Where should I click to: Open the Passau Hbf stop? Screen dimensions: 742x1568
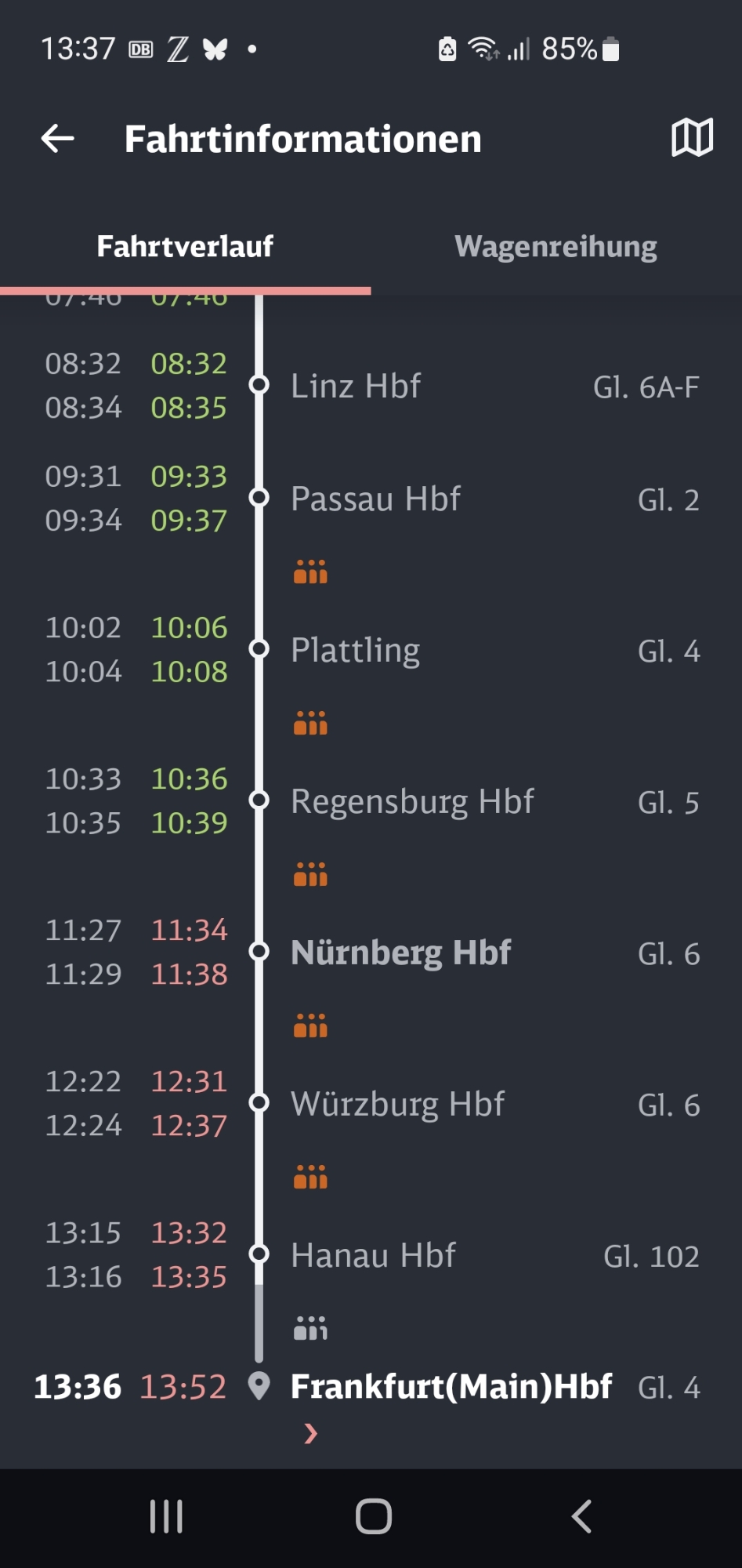(x=375, y=499)
